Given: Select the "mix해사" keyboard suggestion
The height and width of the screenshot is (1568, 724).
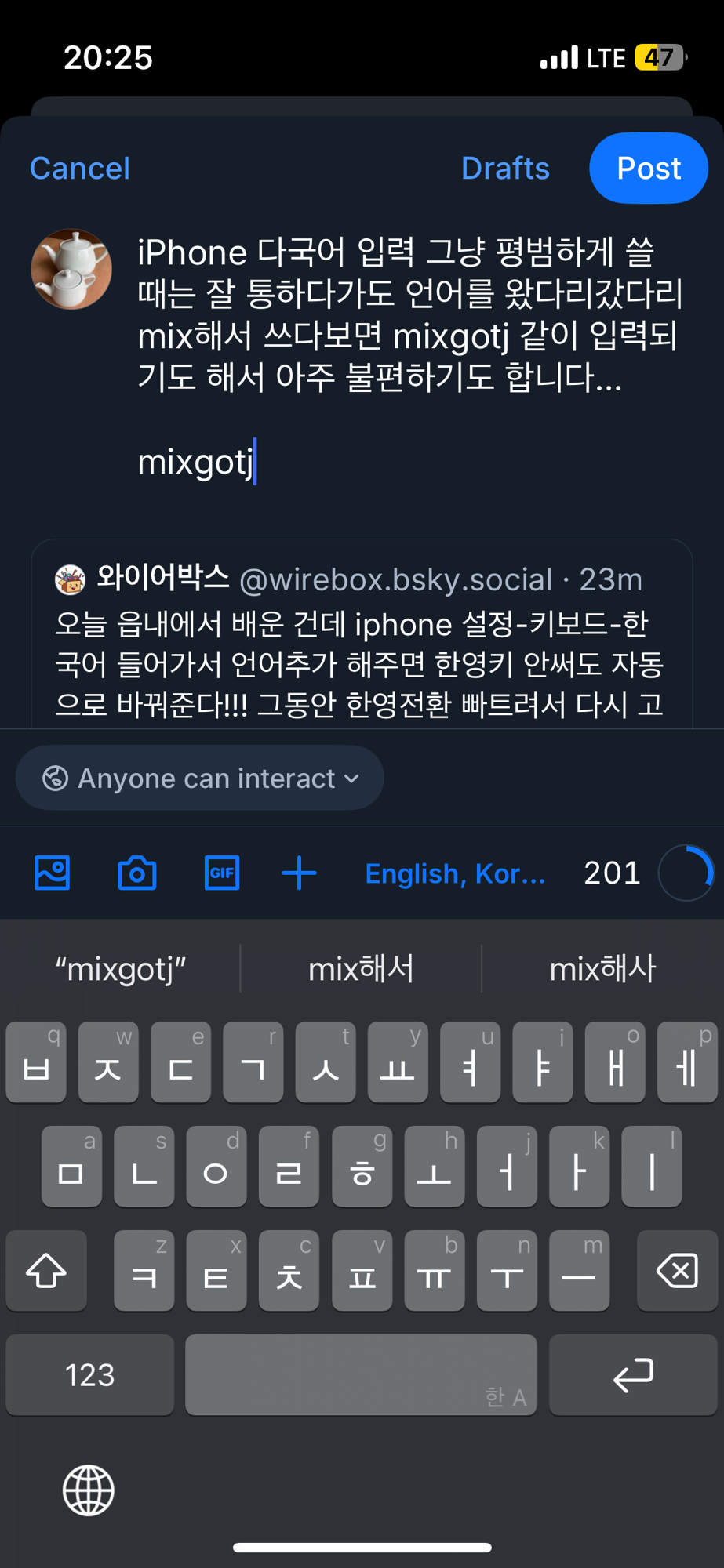Looking at the screenshot, I should (x=602, y=970).
